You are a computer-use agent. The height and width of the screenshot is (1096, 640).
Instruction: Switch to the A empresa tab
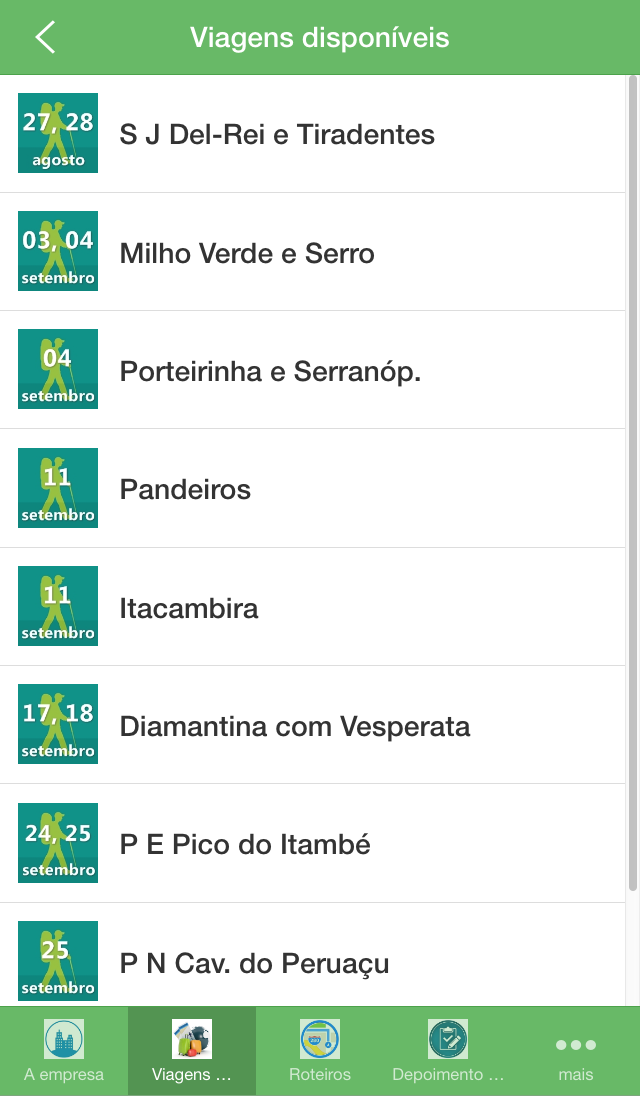click(64, 1051)
